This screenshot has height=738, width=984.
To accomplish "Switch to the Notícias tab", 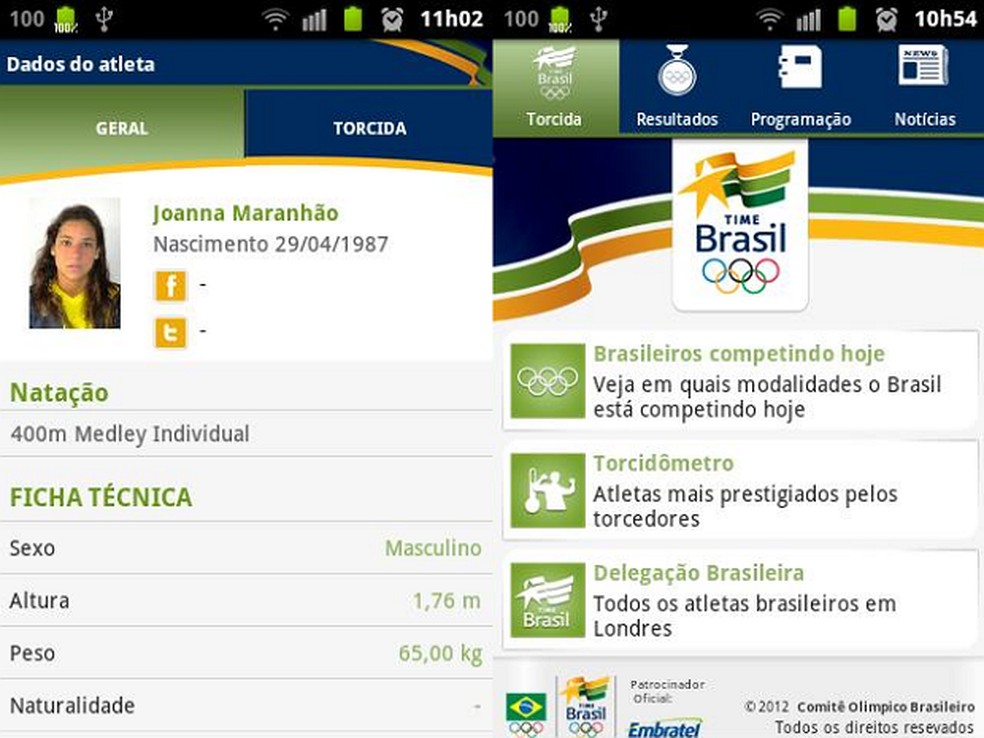I will pyautogui.click(x=924, y=88).
